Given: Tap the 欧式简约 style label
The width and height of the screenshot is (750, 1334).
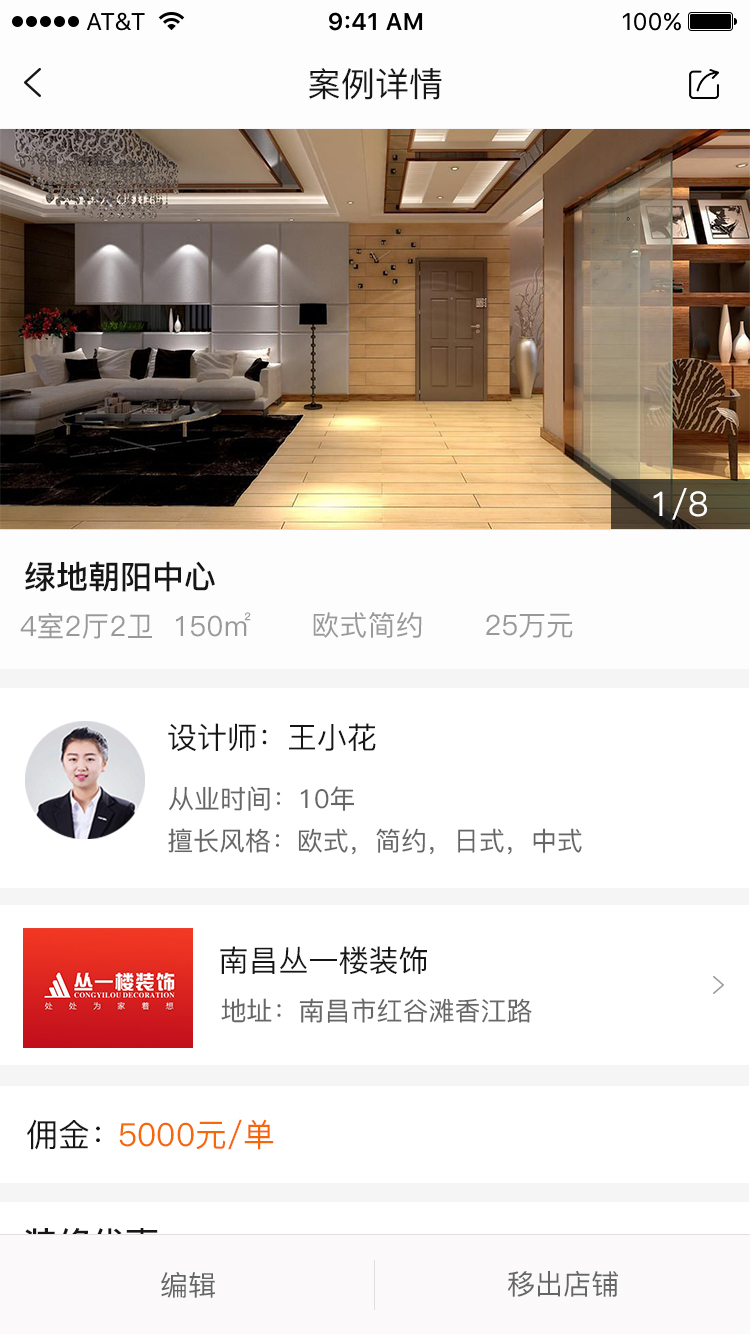Looking at the screenshot, I should click(367, 626).
